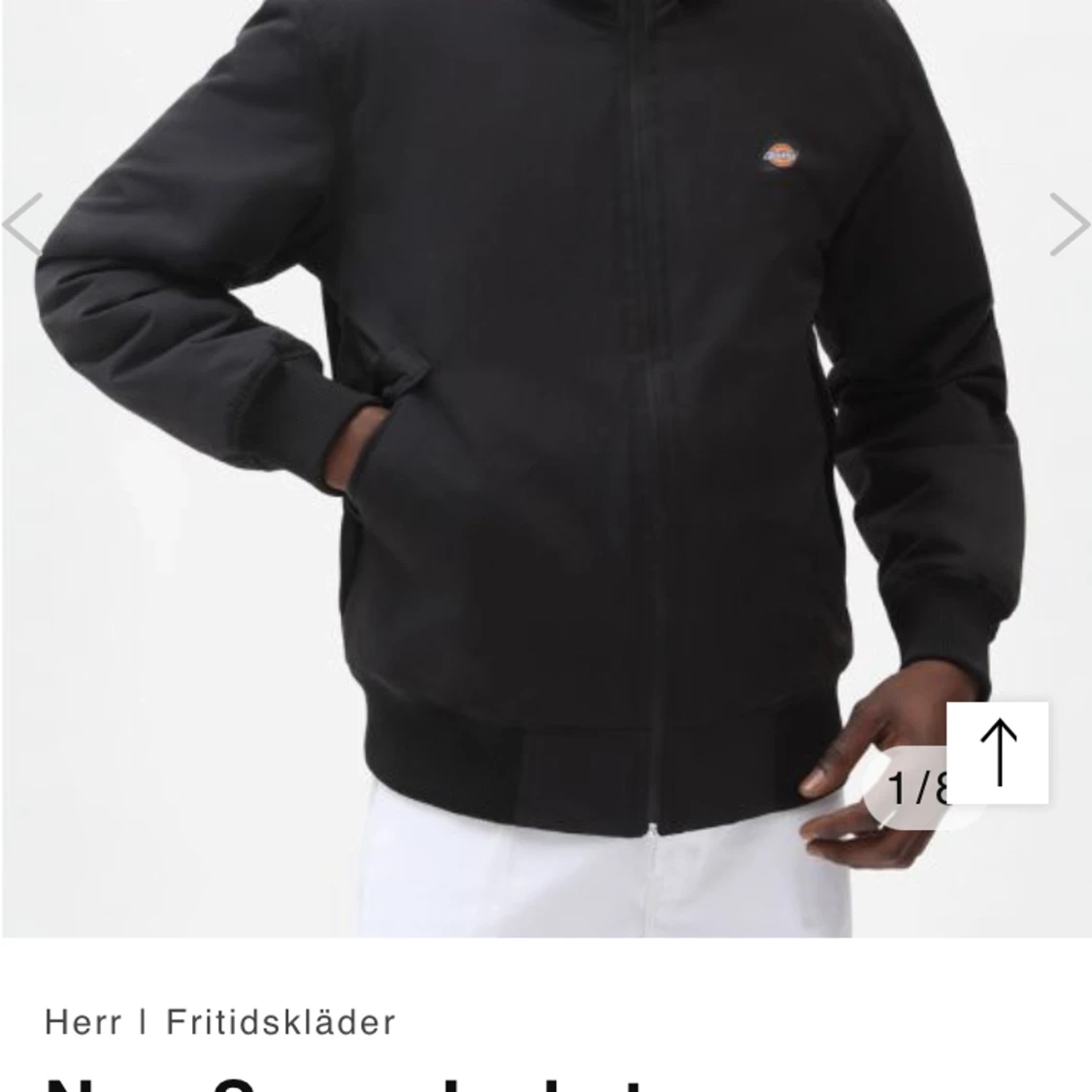Tap the scroll-to-top arrow button
The image size is (1092, 1092).
click(998, 752)
